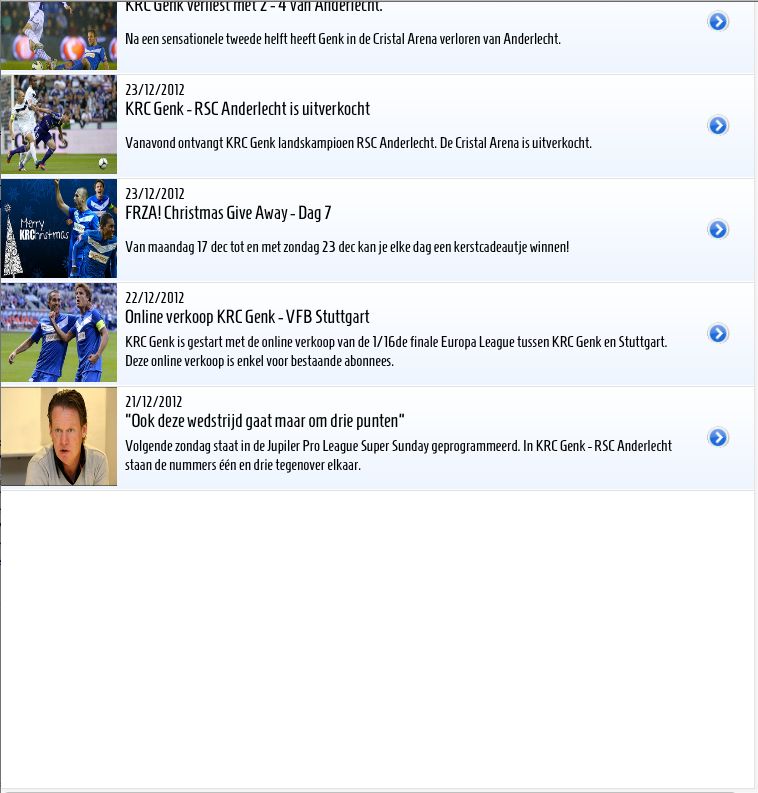Open 'KRC Genk - RSC Anderlecht is uitverkocht' article
The image size is (758, 793).
(248, 109)
